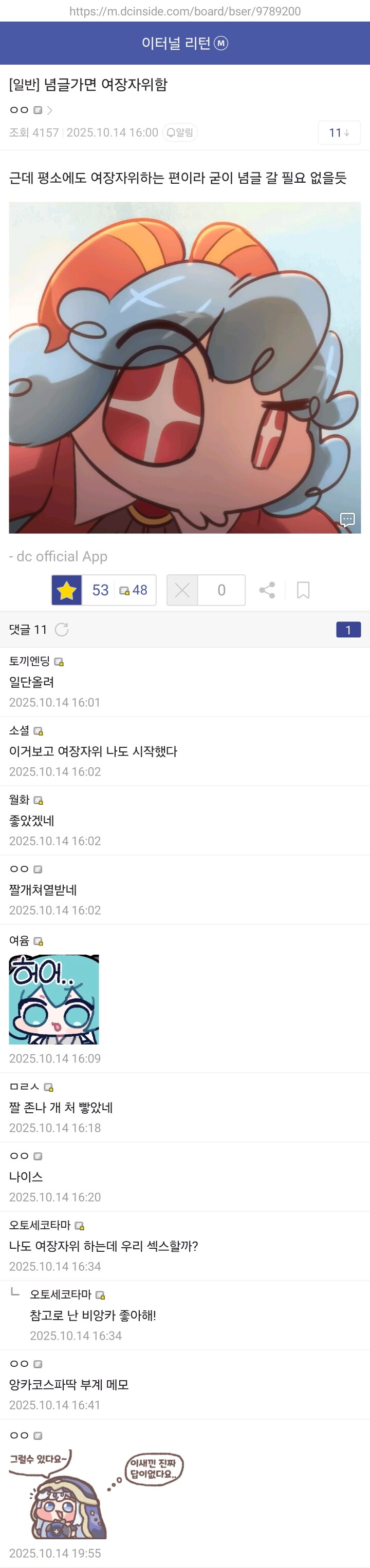
Task: Open the post's main image
Action: pos(184,367)
